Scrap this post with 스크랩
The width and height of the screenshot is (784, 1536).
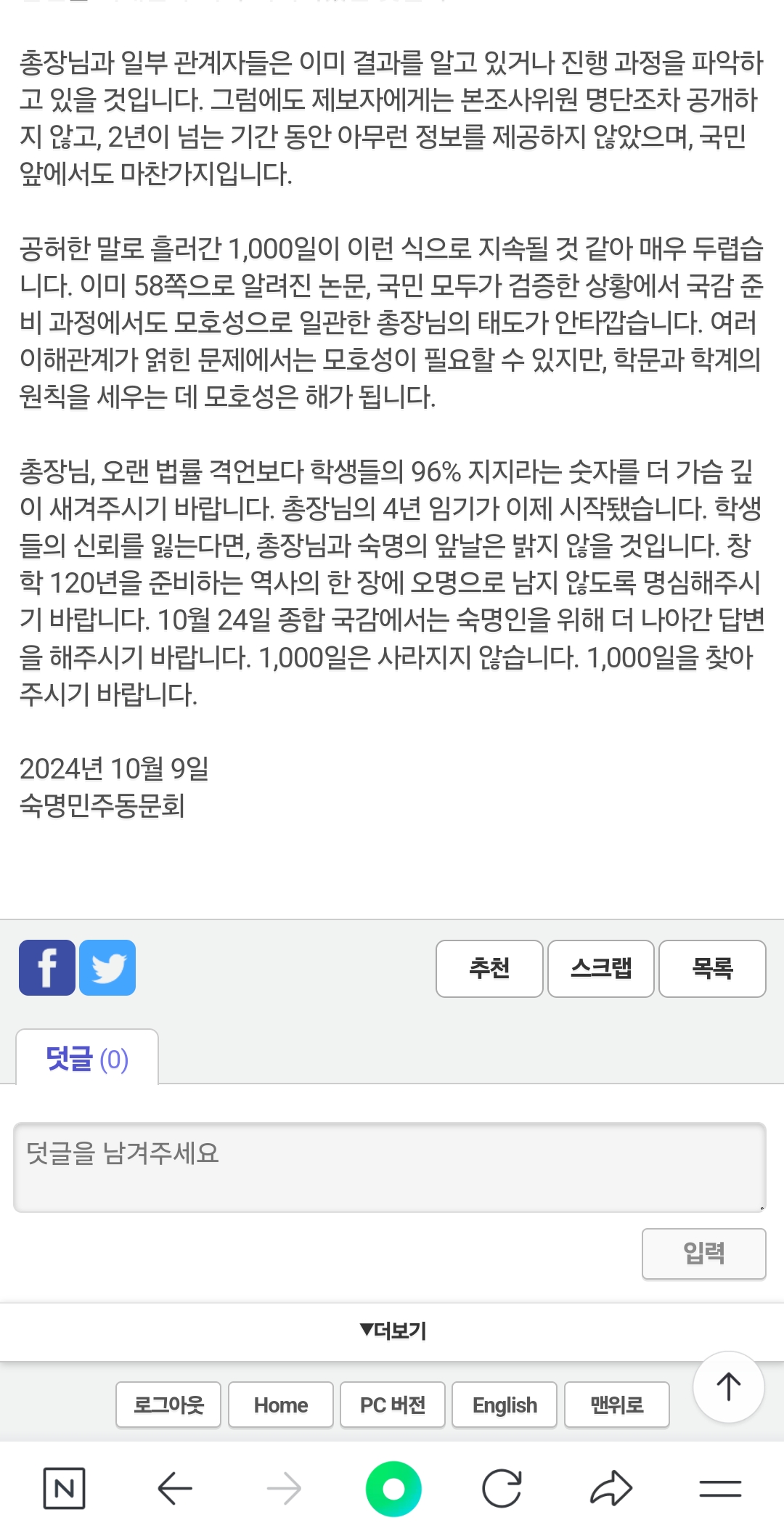(601, 968)
